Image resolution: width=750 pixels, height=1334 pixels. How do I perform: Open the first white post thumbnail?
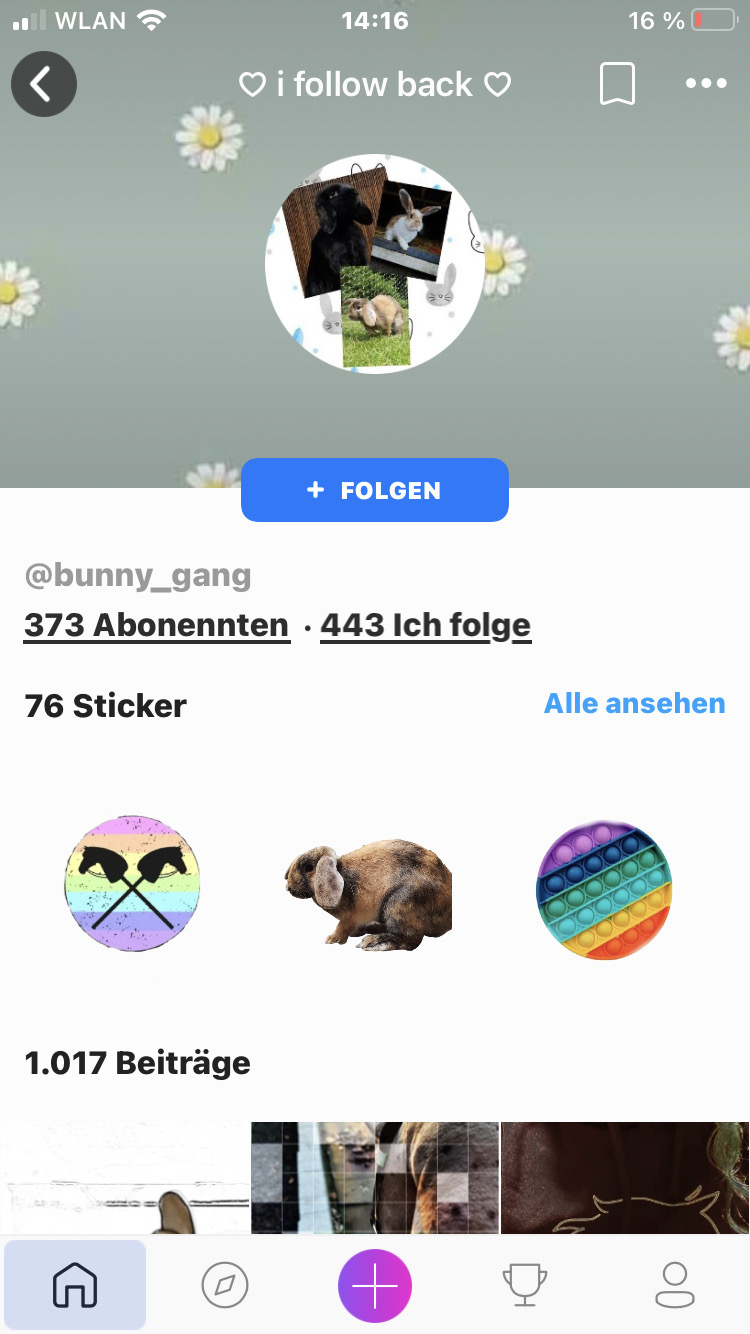(x=124, y=1177)
